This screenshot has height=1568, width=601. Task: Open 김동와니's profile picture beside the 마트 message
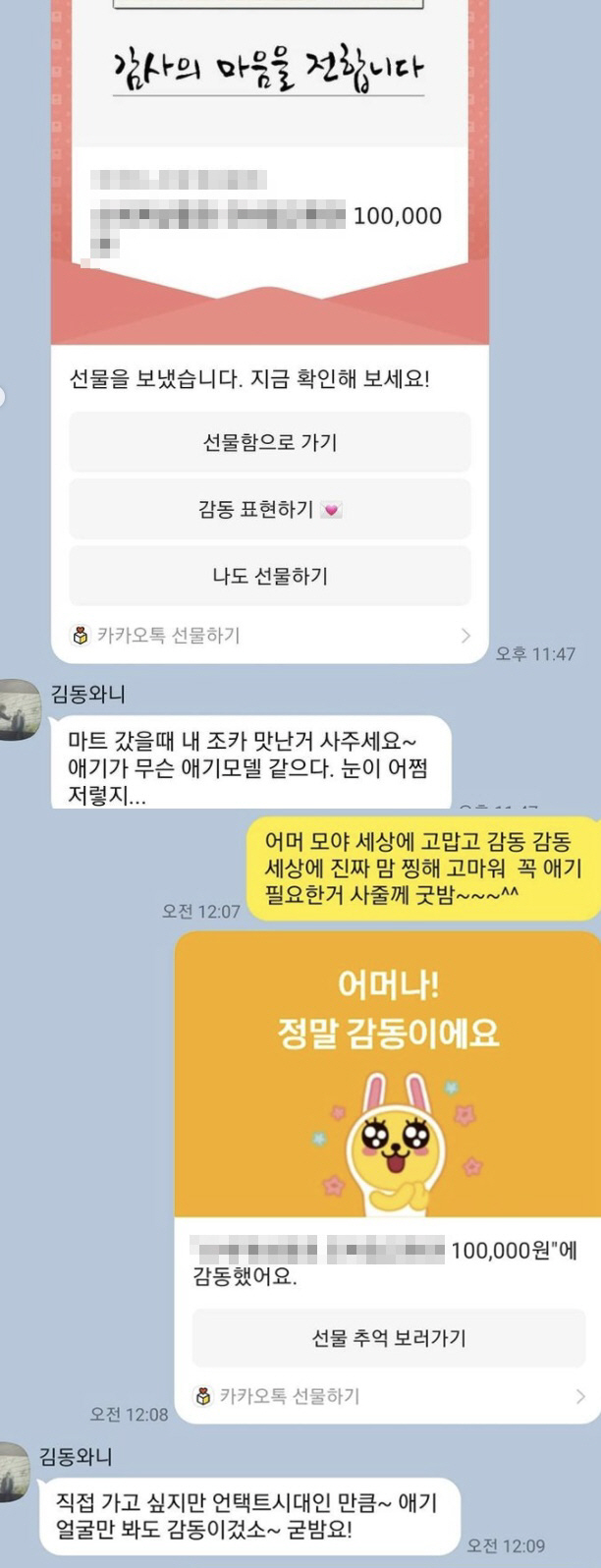click(x=20, y=709)
